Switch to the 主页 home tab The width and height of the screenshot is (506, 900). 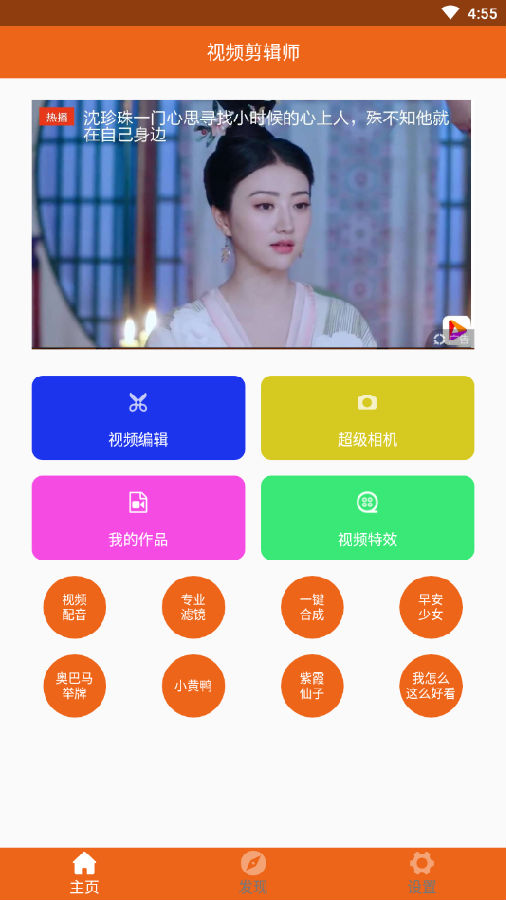tap(84, 874)
